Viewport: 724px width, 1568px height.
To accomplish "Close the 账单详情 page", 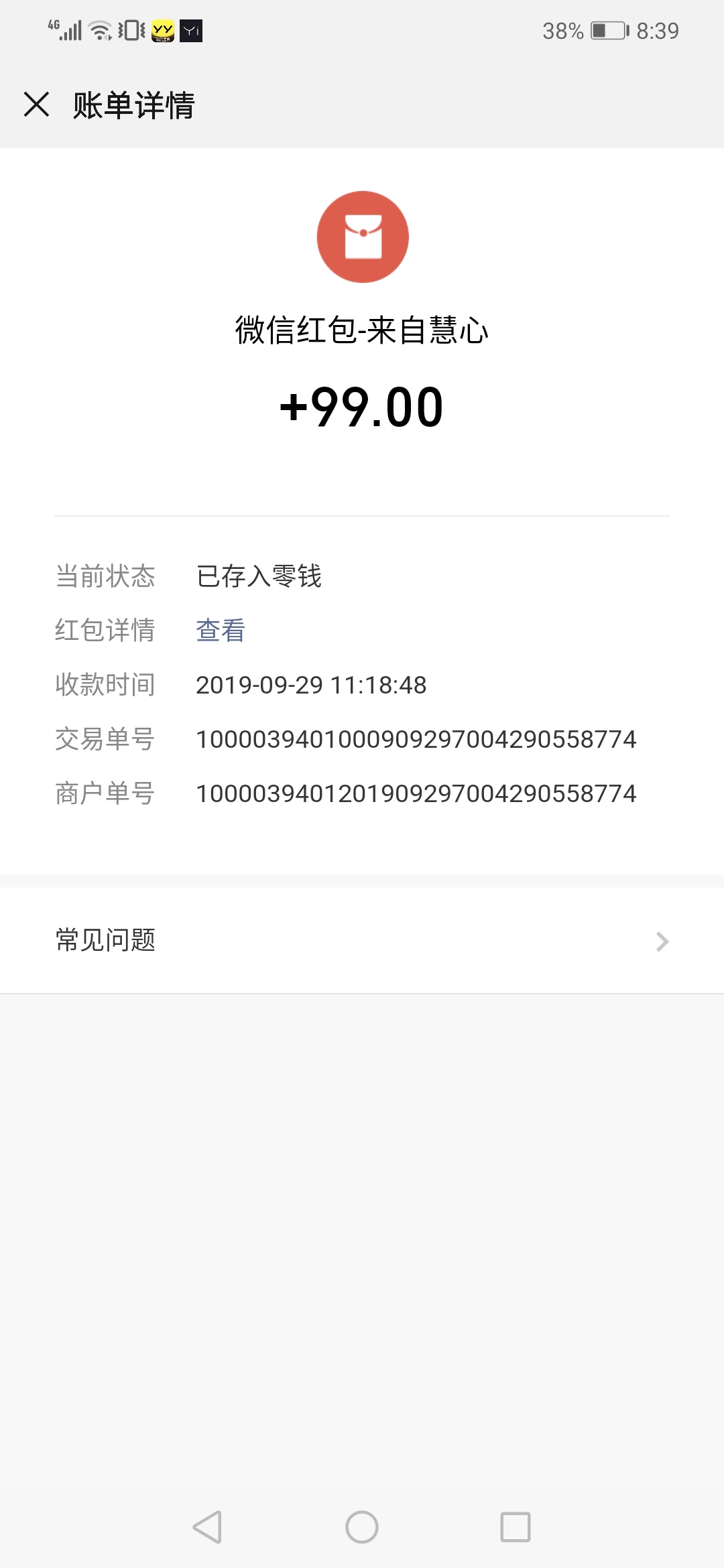I will click(x=37, y=105).
